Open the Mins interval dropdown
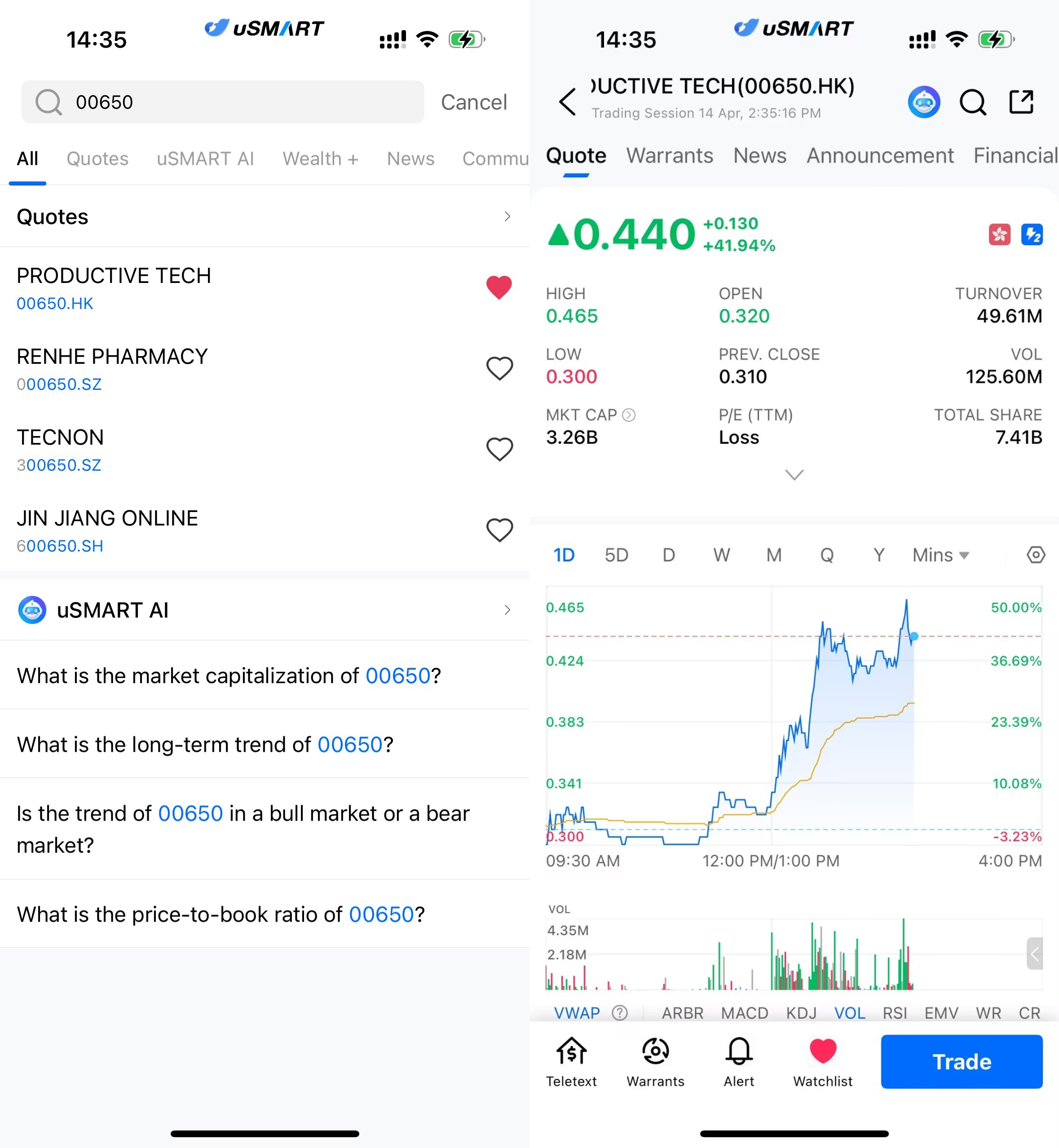 click(x=940, y=555)
